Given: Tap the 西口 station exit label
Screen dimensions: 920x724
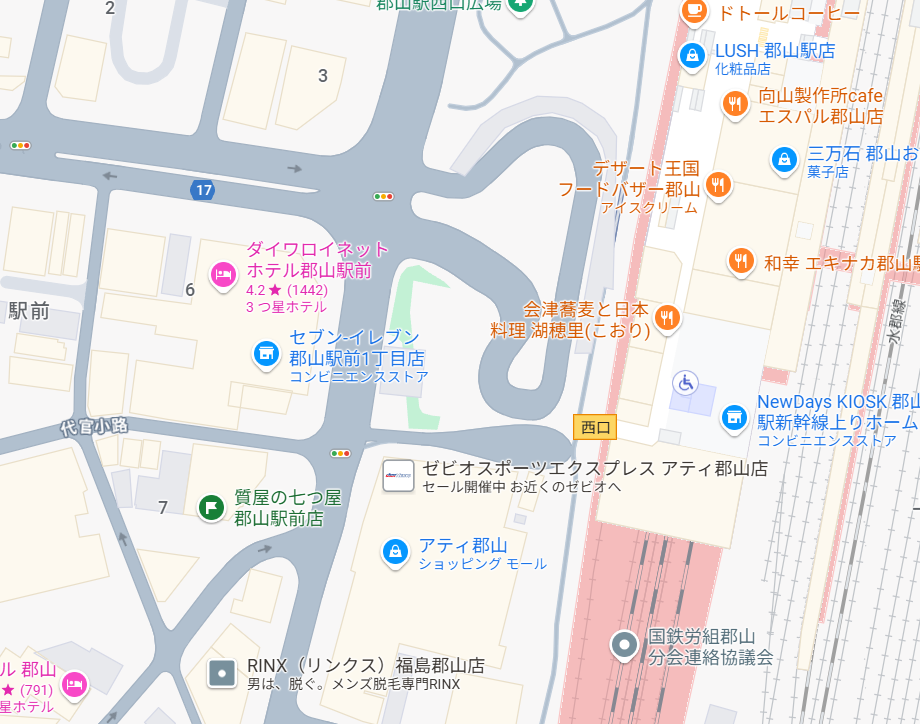Looking at the screenshot, I should 595,428.
